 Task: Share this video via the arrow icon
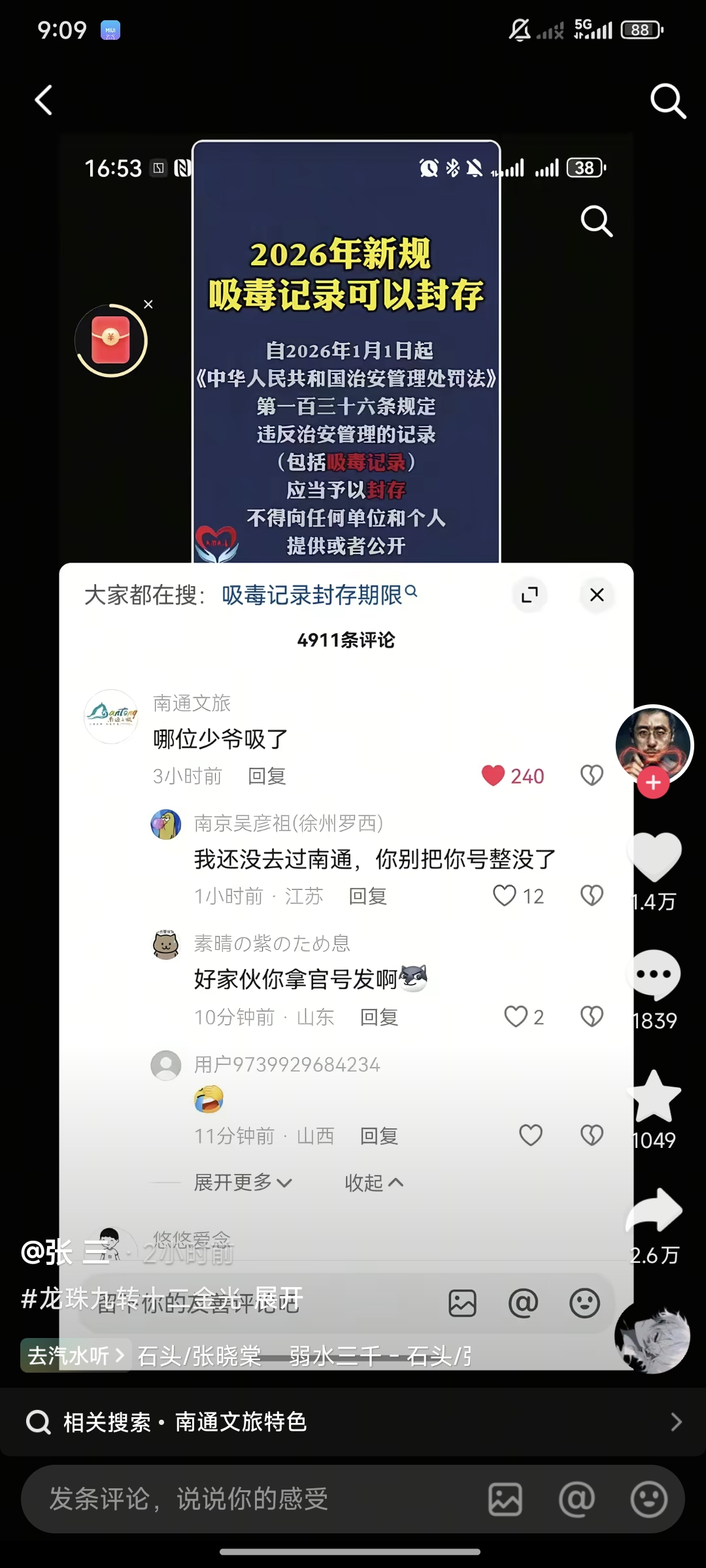point(654,1211)
